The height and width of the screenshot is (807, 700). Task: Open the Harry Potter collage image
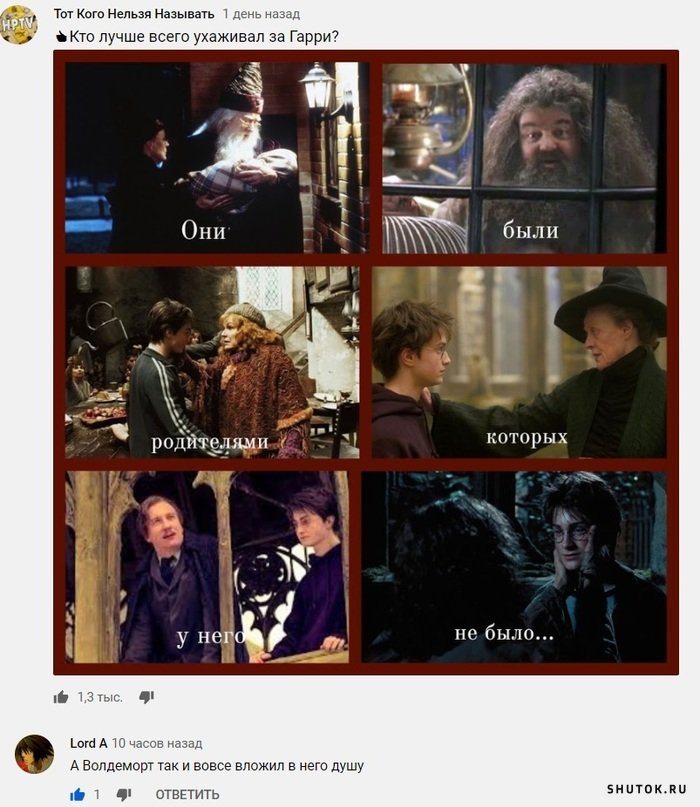(x=366, y=362)
